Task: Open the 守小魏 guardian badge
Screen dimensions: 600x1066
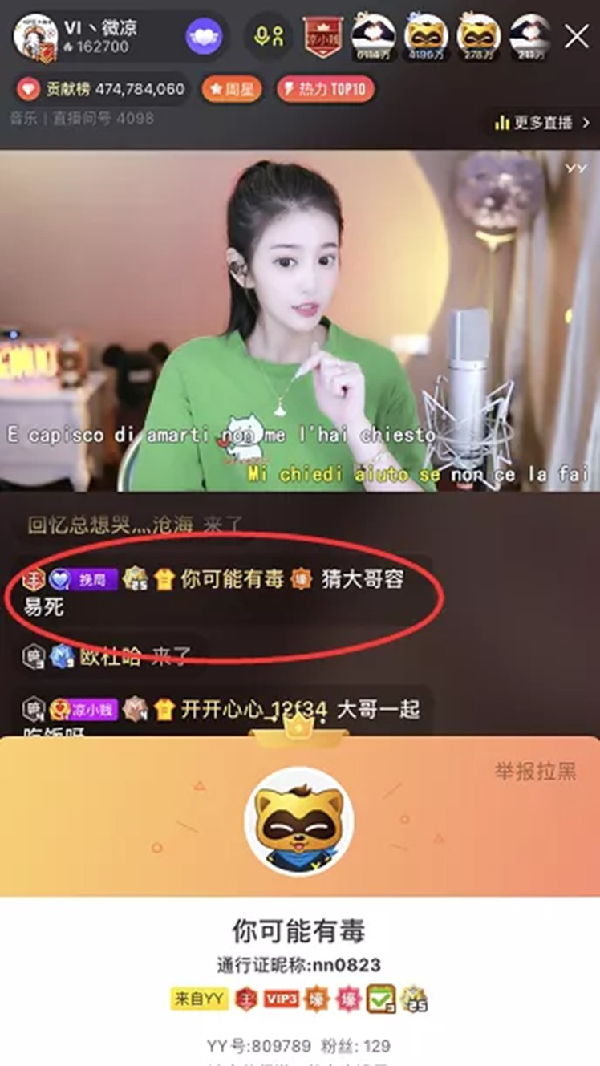Action: [325, 37]
